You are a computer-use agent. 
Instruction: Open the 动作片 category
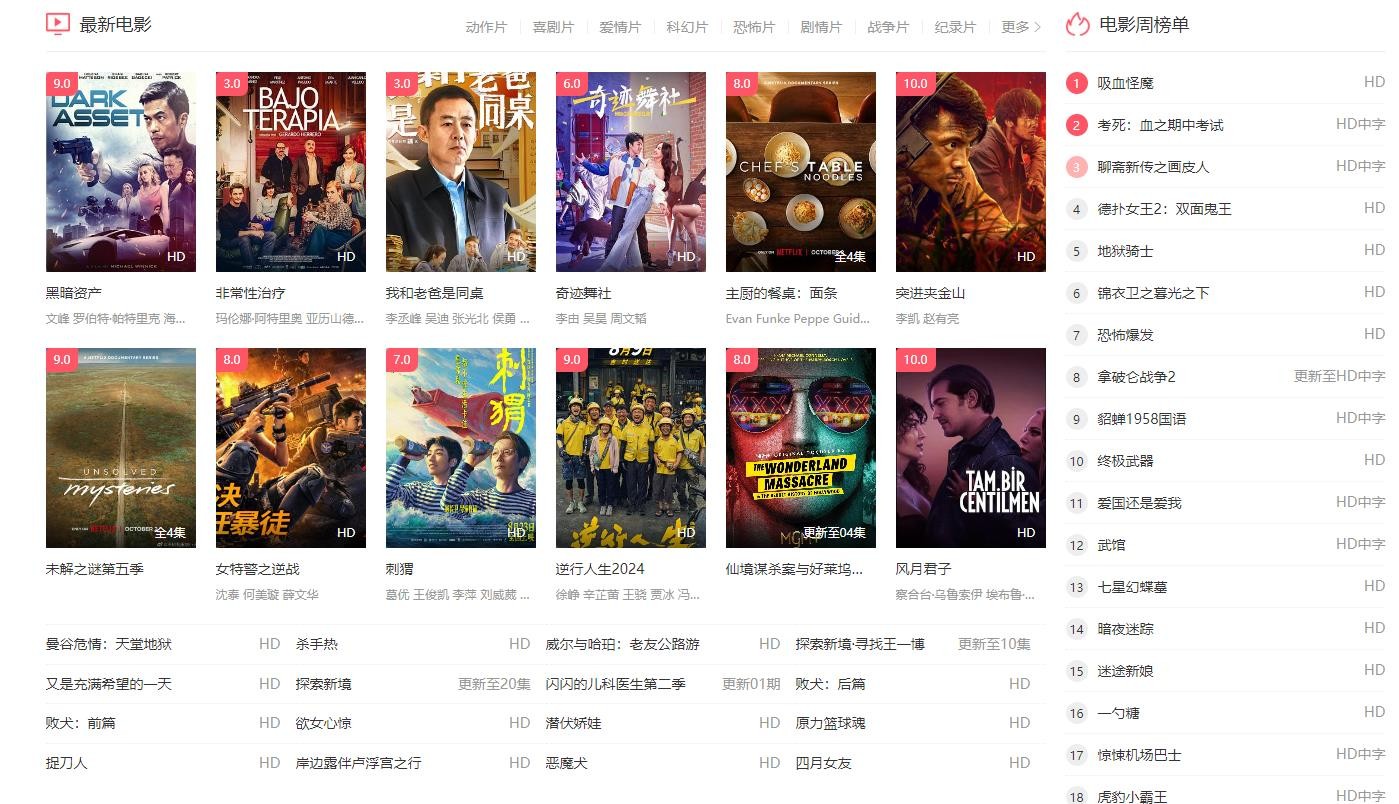click(x=486, y=27)
